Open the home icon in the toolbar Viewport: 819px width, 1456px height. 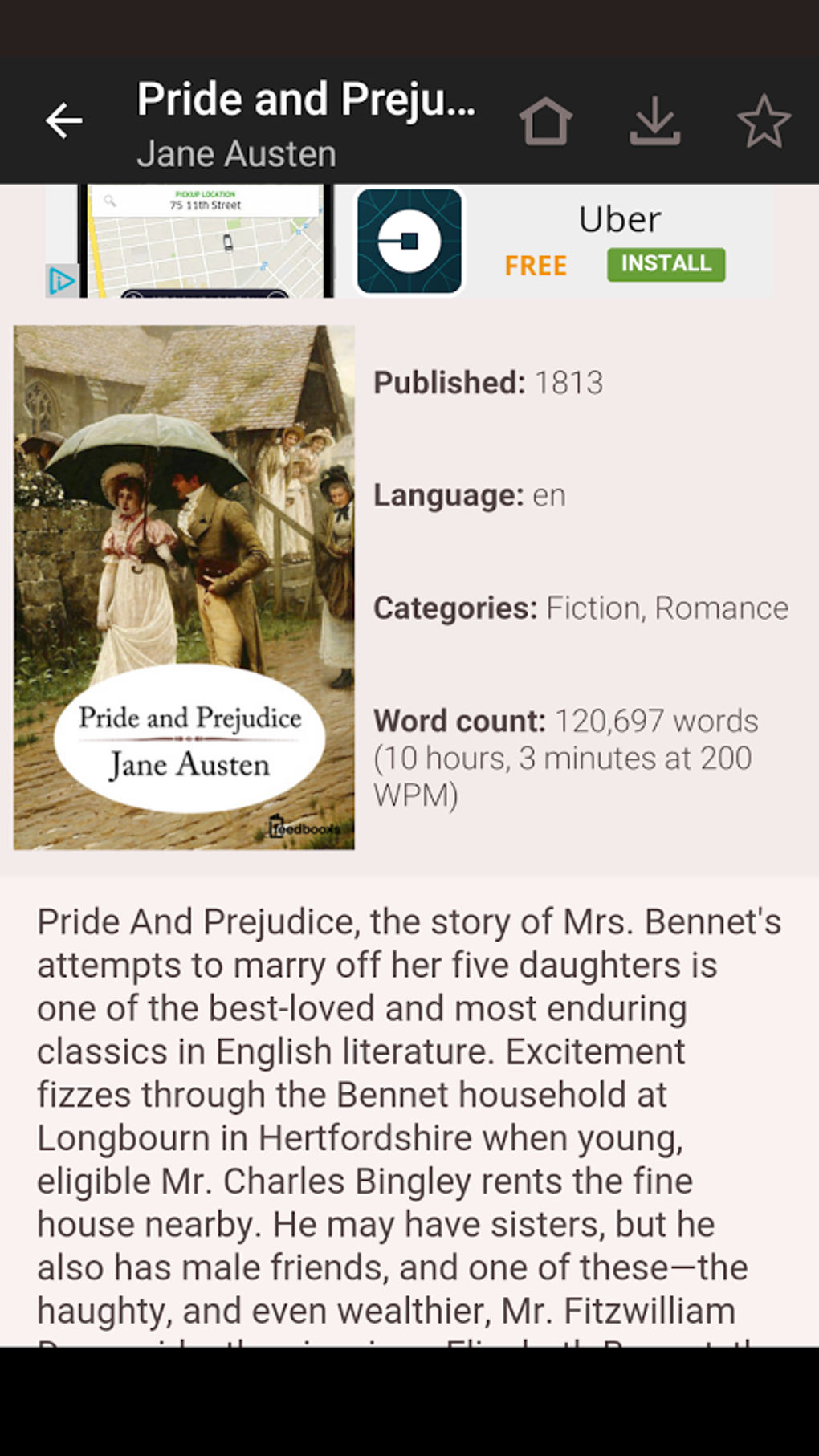(x=546, y=121)
